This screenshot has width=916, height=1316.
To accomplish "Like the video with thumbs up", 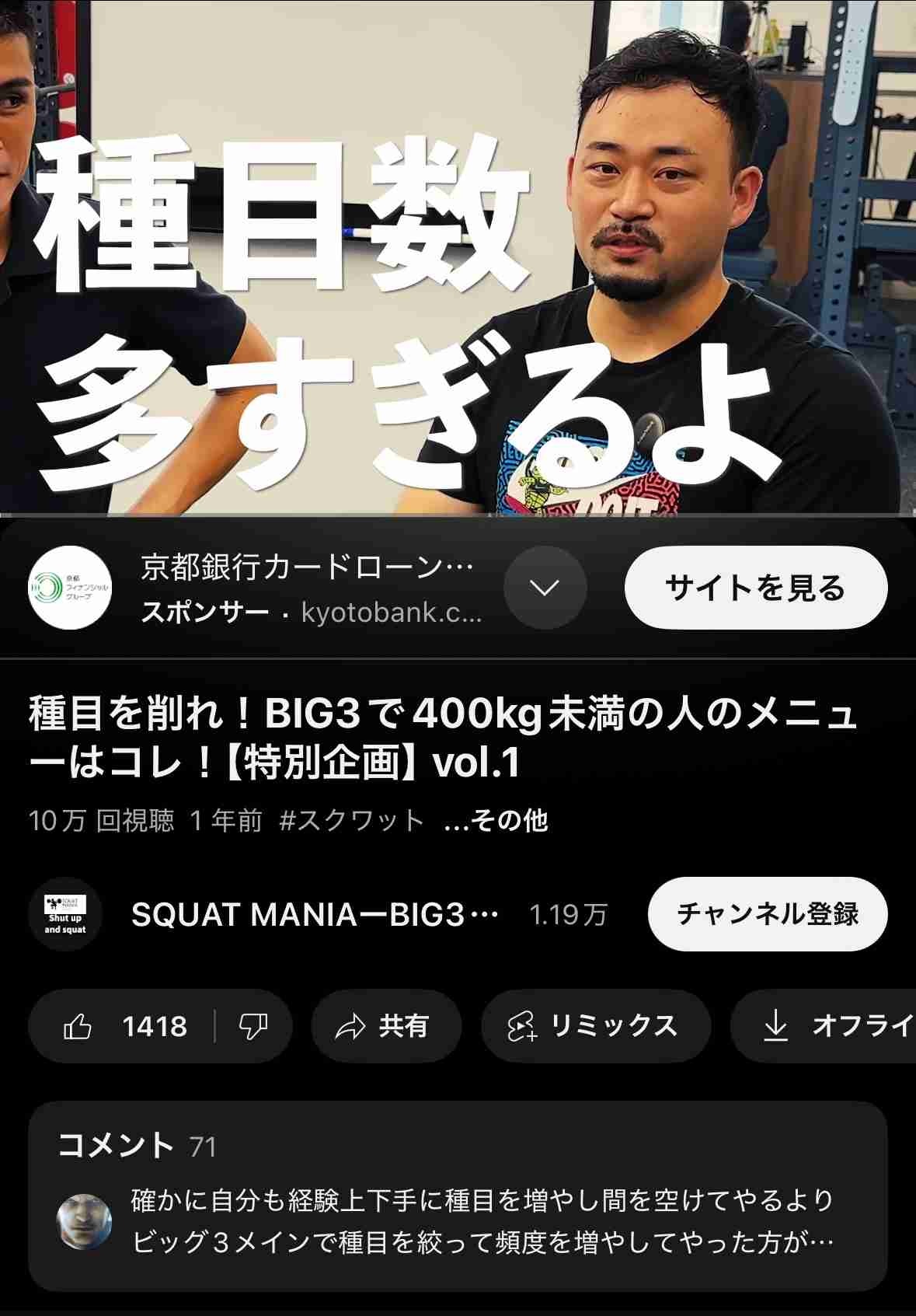I will coord(124,1027).
